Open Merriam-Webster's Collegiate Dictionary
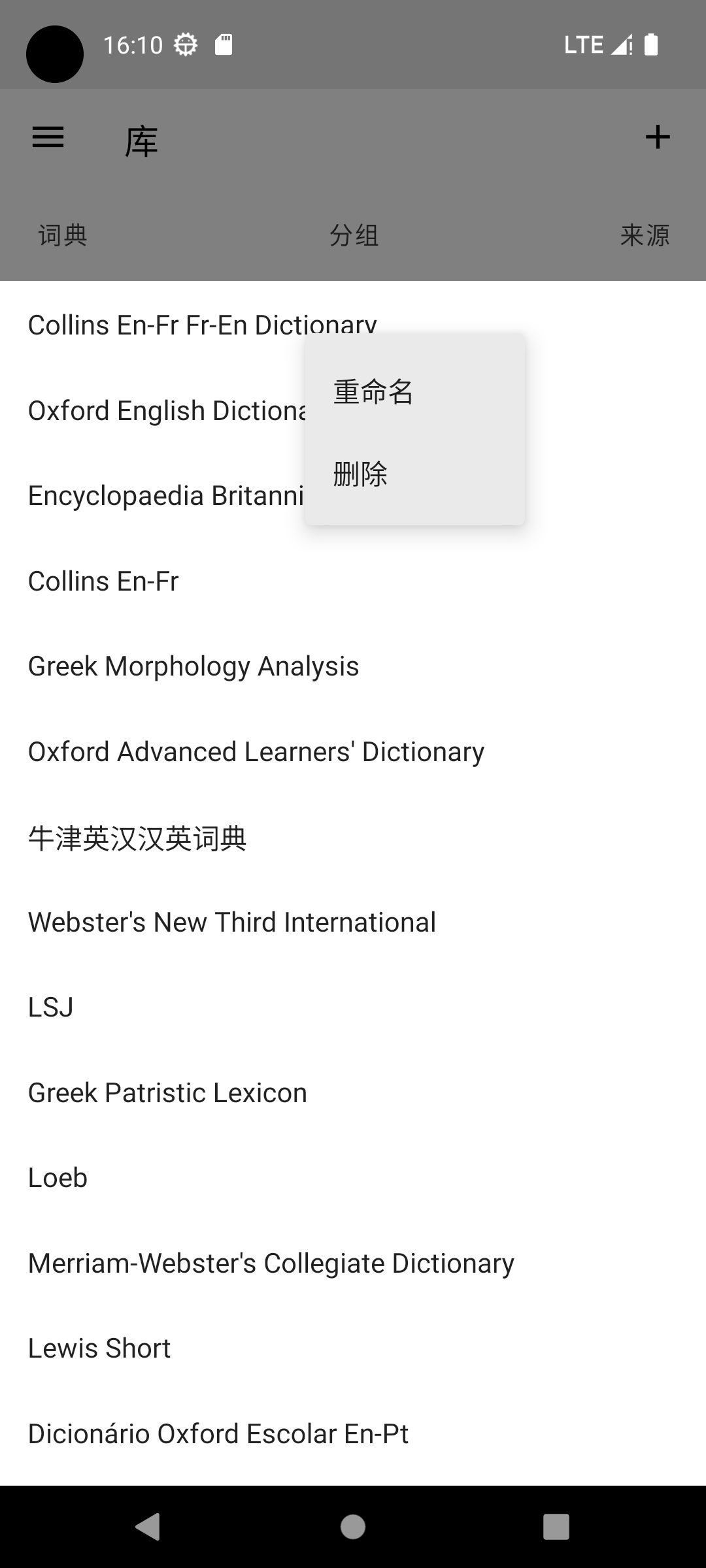Screen dimensions: 706x1568 [x=353, y=1264]
